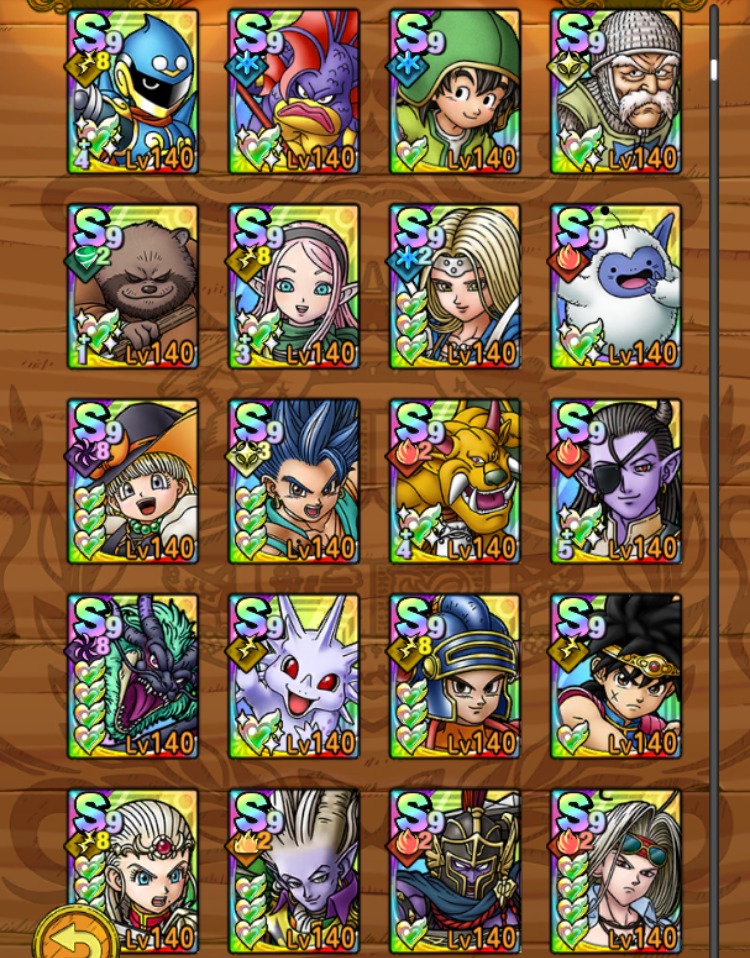Select the dark green dragon card

[133, 676]
